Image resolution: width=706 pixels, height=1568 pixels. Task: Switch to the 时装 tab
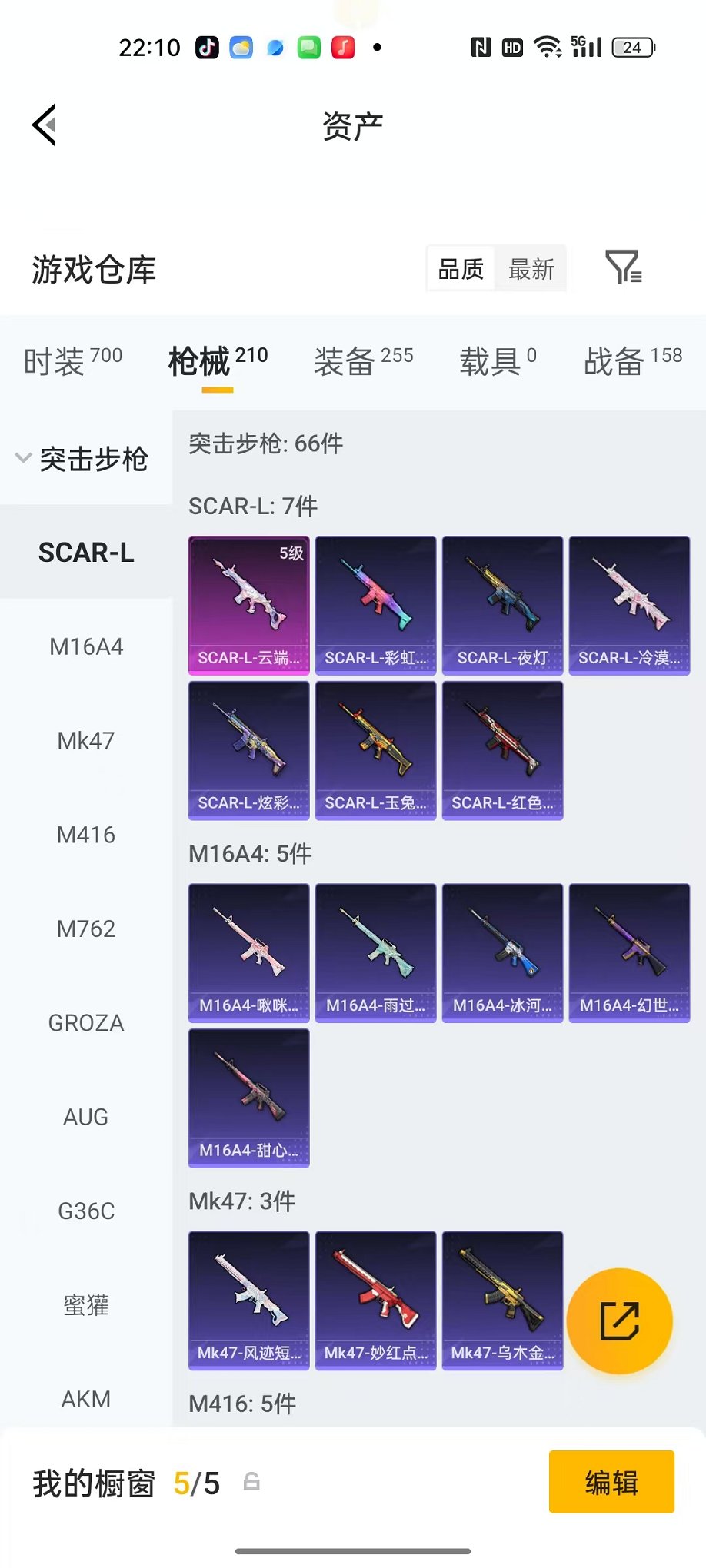coord(73,360)
